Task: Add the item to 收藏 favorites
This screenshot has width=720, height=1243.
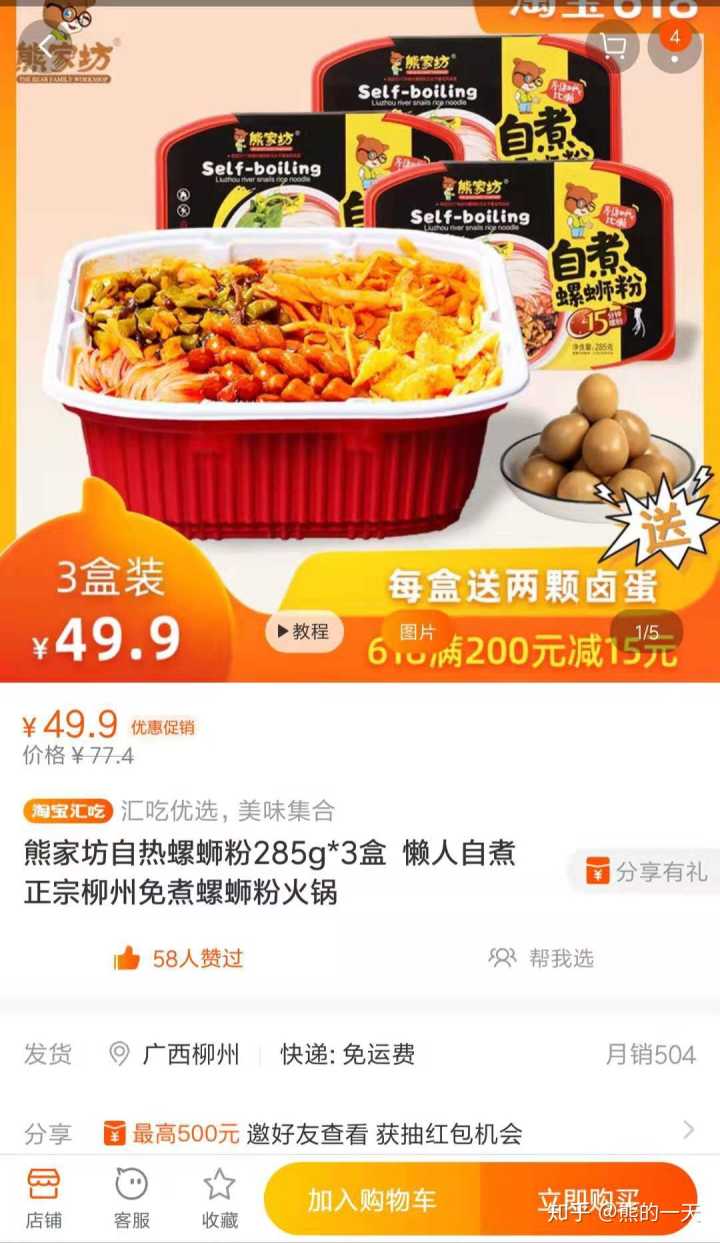Action: point(220,1199)
